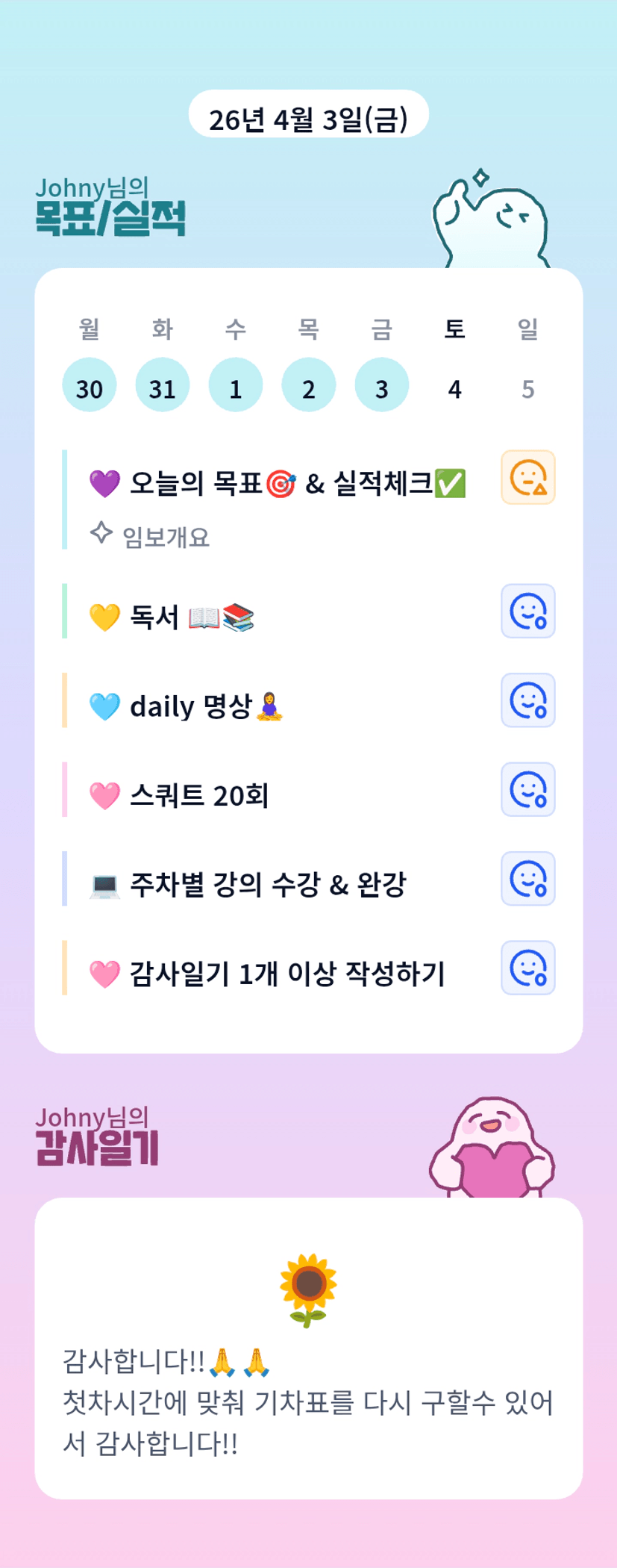The height and width of the screenshot is (1568, 617).
Task: Tap the status icon for 주차별 강의 수강 & 완강
Action: tap(527, 878)
